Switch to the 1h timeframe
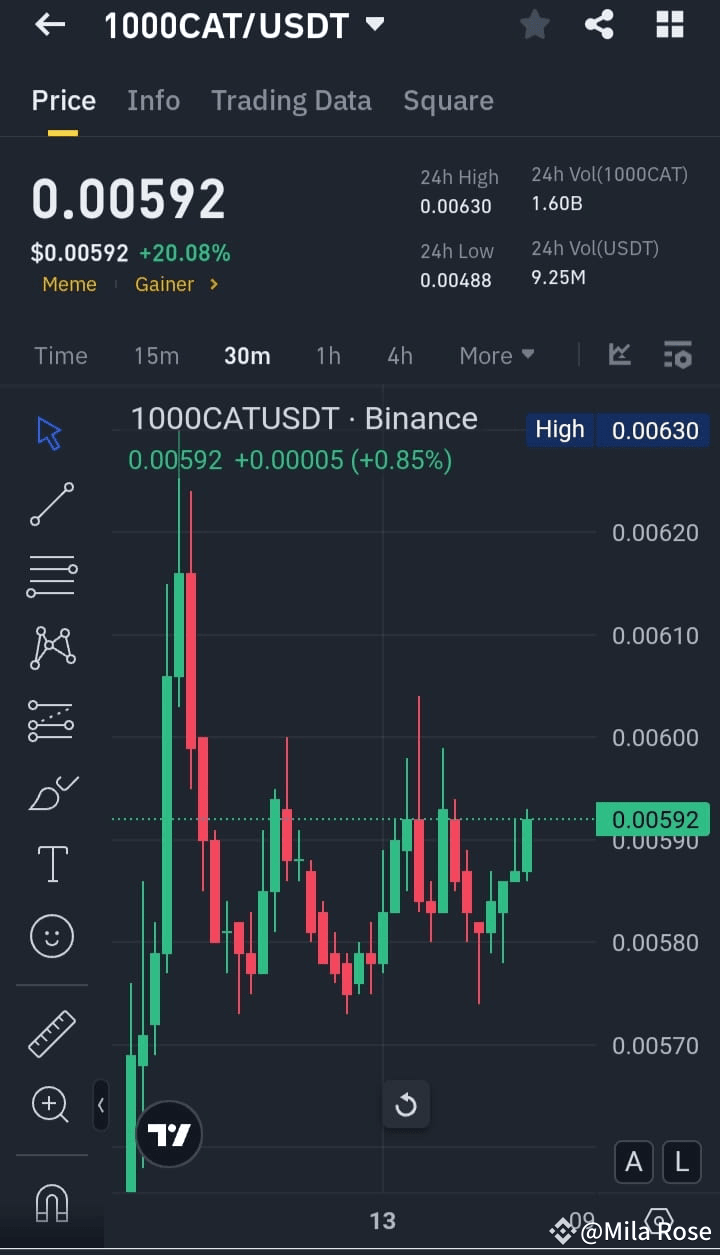 [x=328, y=355]
